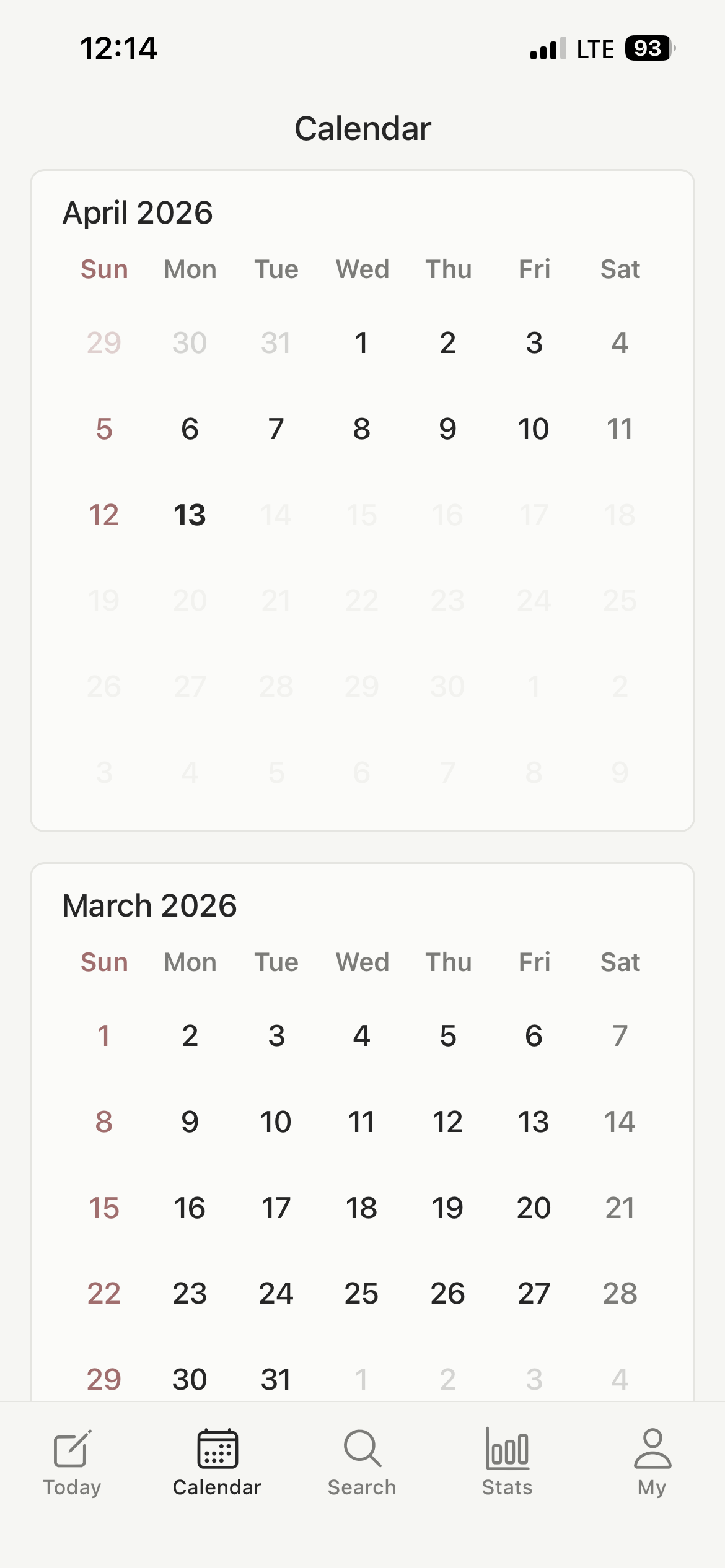The height and width of the screenshot is (1568, 725).
Task: Pick April 10, 2026
Action: pyautogui.click(x=534, y=429)
